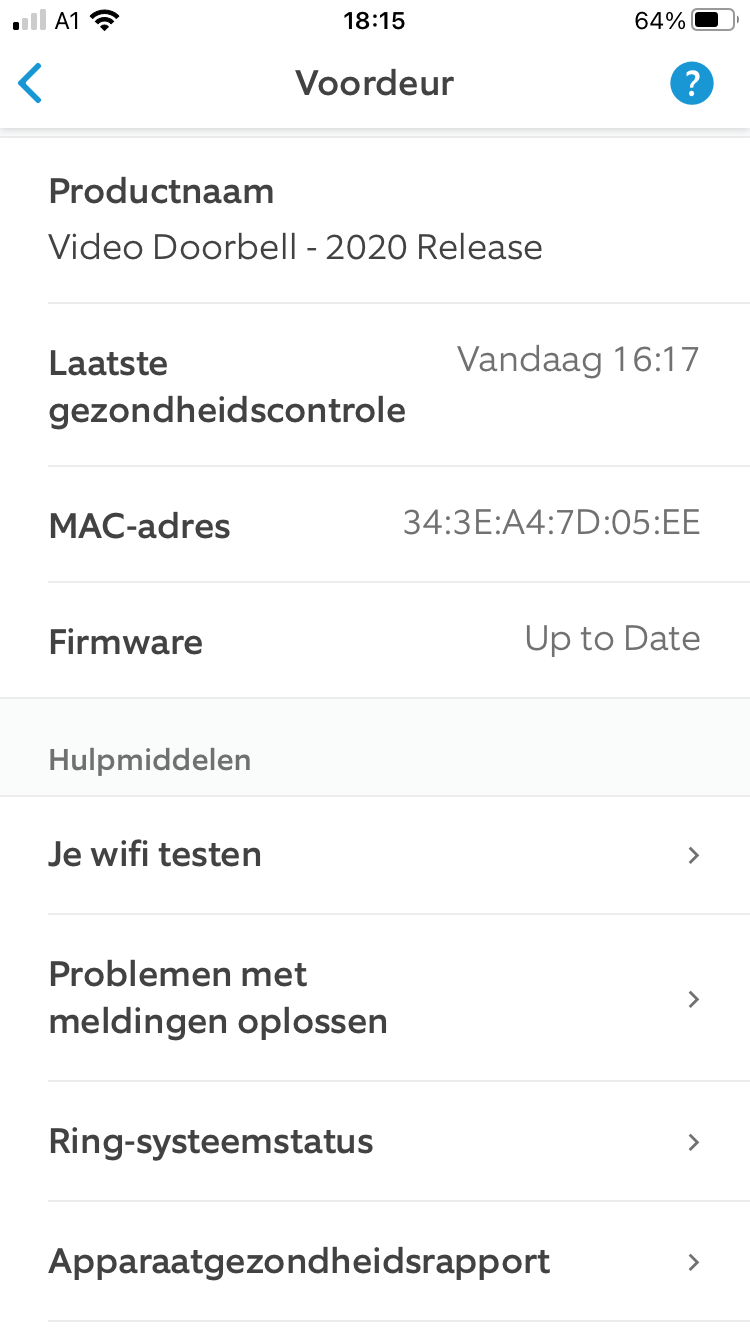Go back from the Voordeur screen
This screenshot has width=750, height=1334.
point(30,83)
